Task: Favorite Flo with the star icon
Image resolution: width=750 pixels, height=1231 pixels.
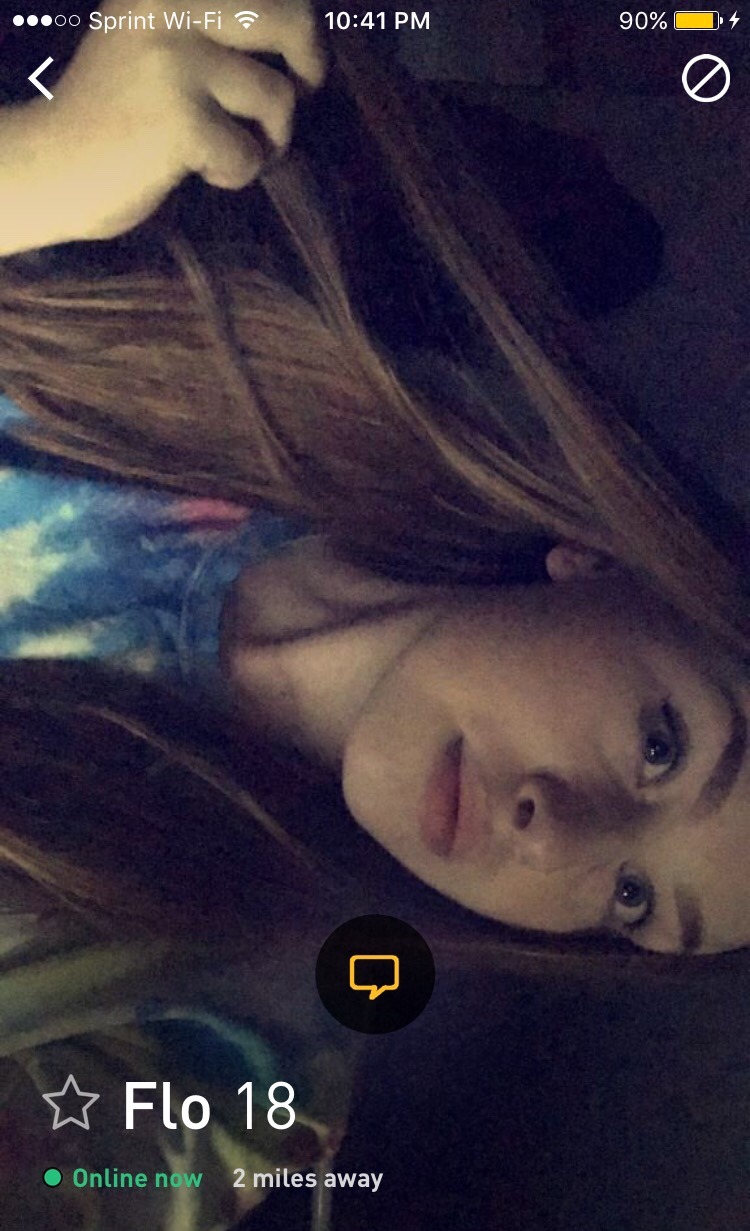Action: [x=71, y=1106]
